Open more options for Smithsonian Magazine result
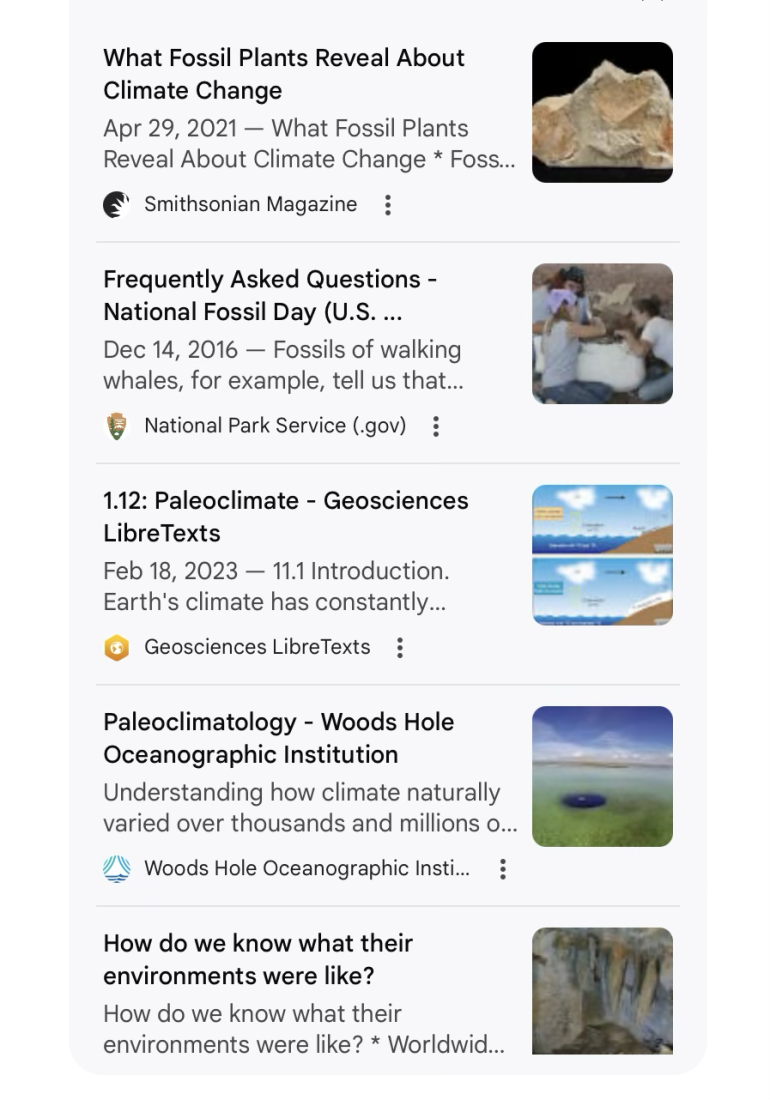 point(388,205)
